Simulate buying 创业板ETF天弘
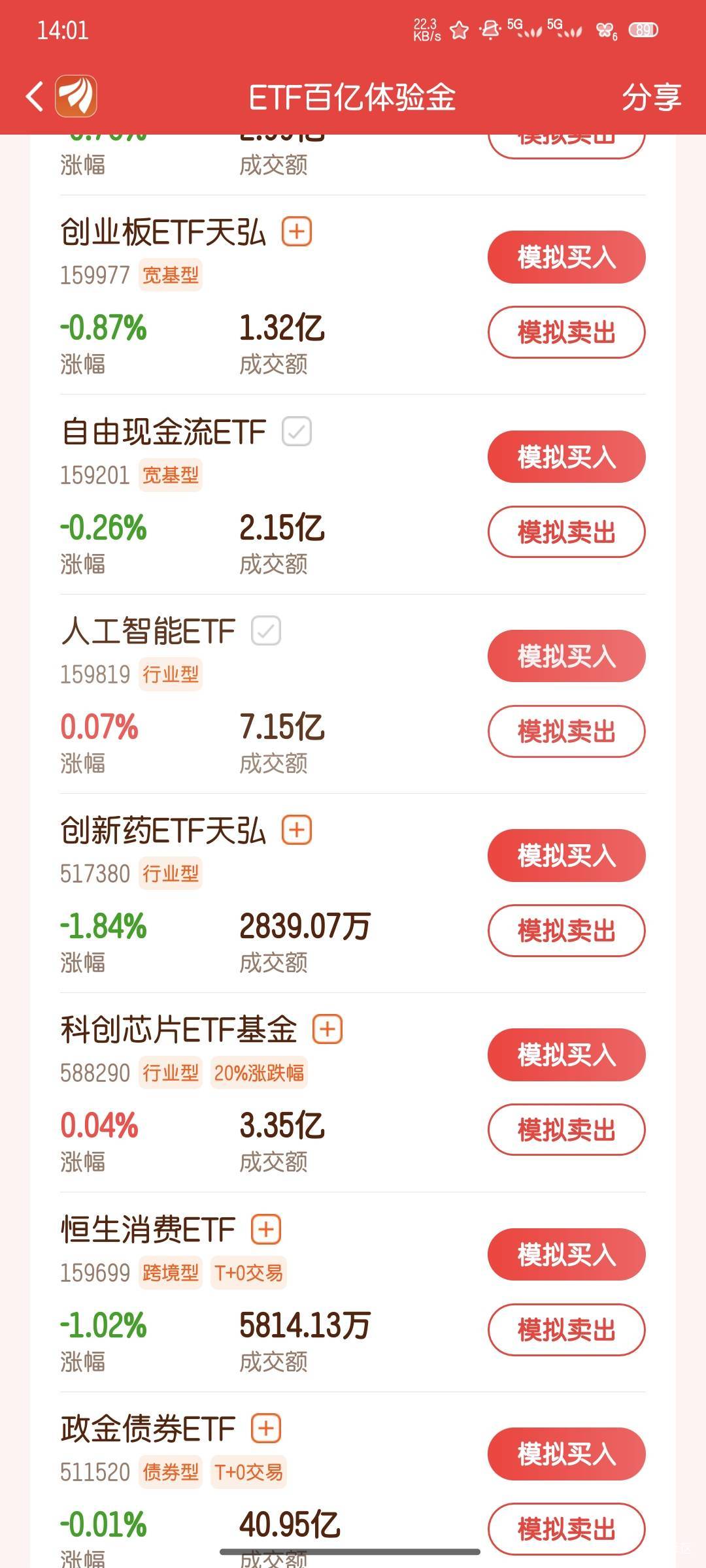The image size is (706, 1568). click(566, 257)
